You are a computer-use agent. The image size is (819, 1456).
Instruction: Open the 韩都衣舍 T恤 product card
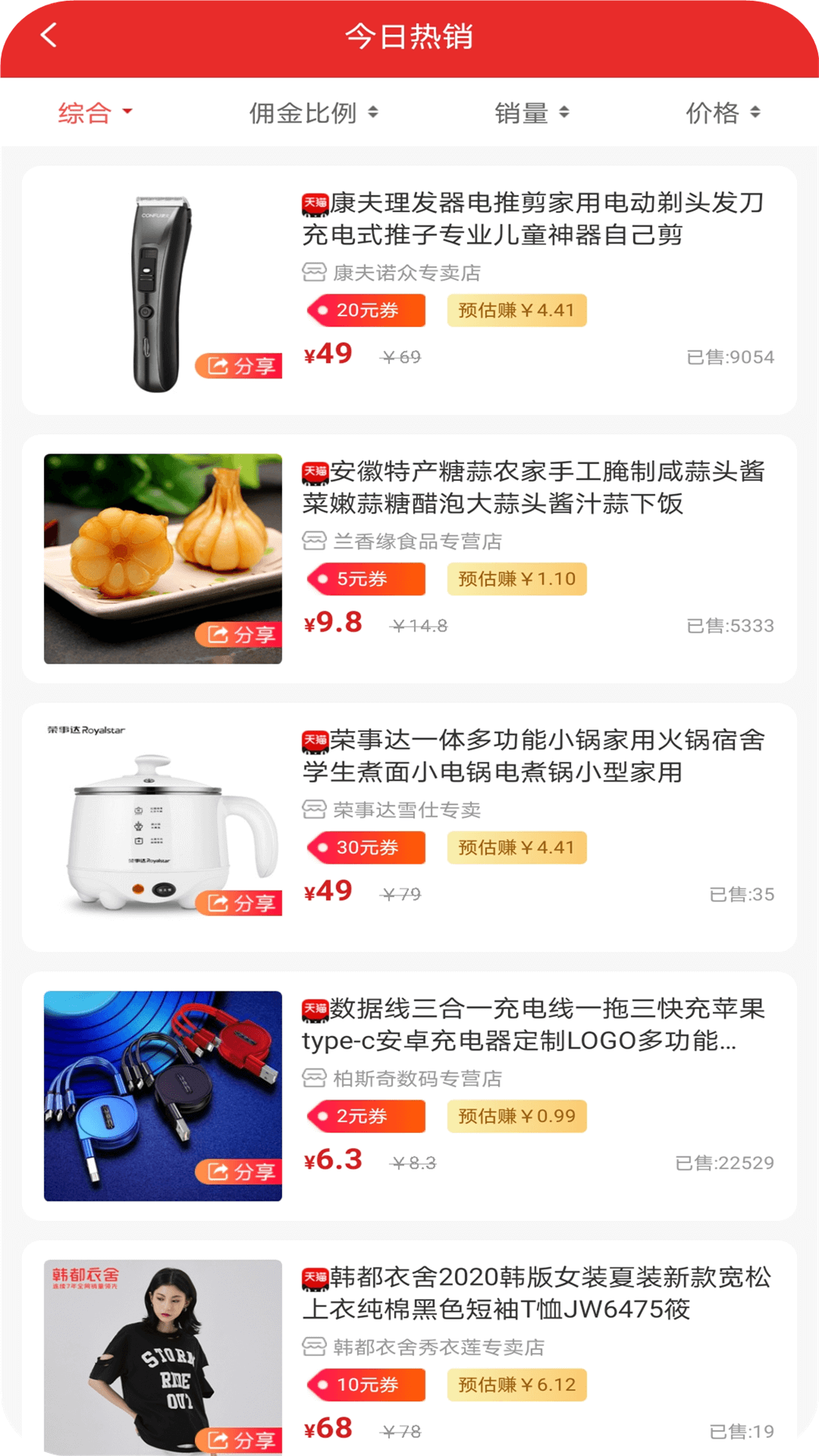click(531, 1293)
